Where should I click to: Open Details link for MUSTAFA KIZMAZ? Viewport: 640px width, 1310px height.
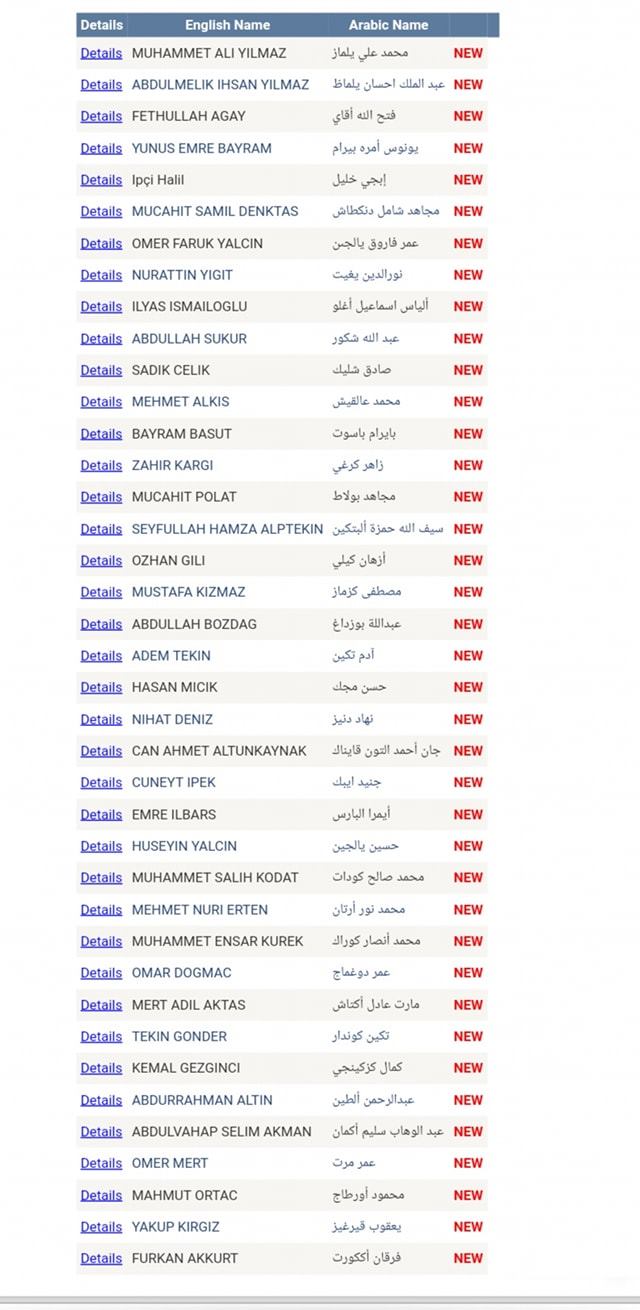pyautogui.click(x=101, y=592)
